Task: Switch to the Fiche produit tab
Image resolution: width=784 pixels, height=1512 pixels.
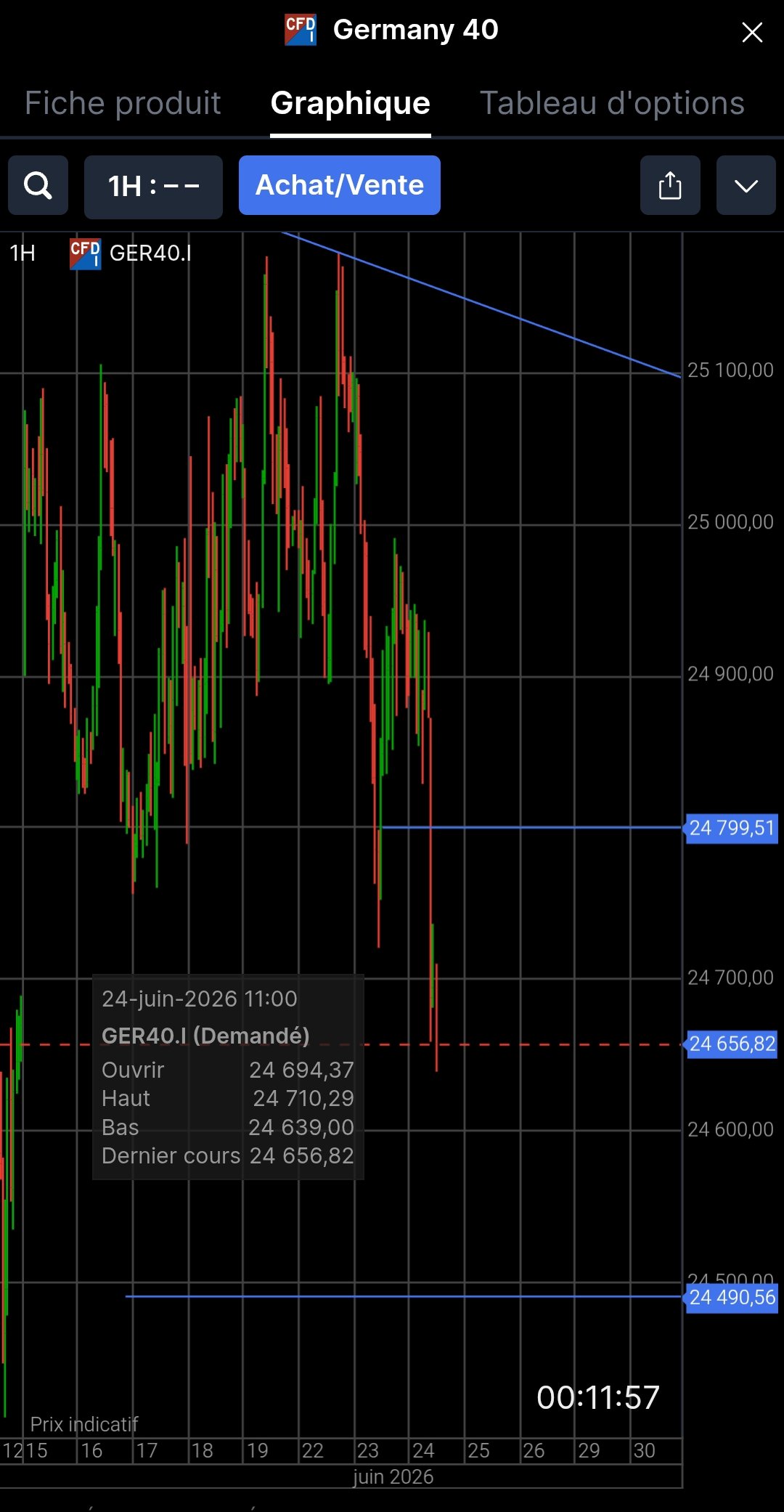Action: click(x=123, y=103)
